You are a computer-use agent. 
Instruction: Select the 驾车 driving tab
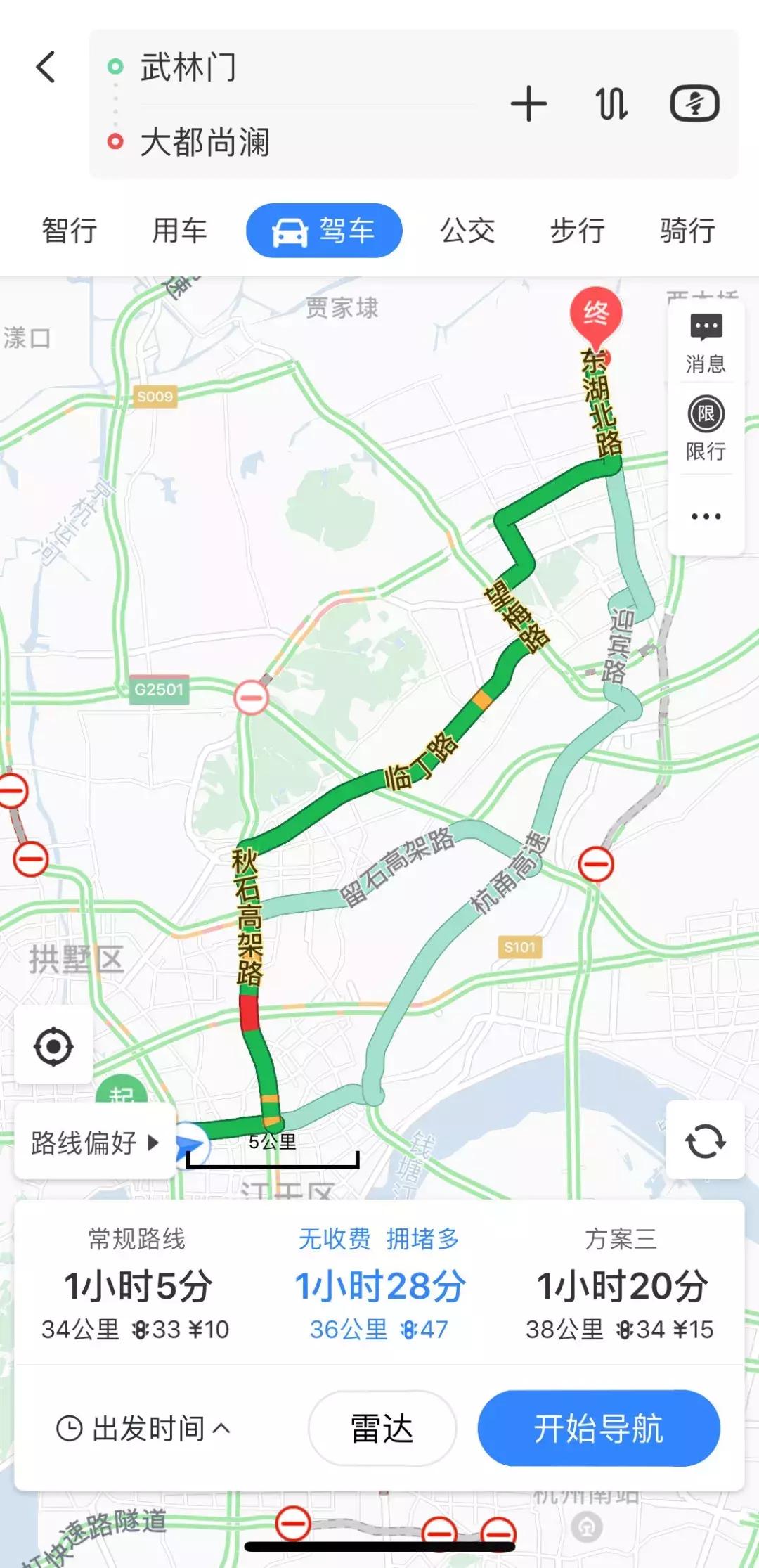pyautogui.click(x=324, y=231)
